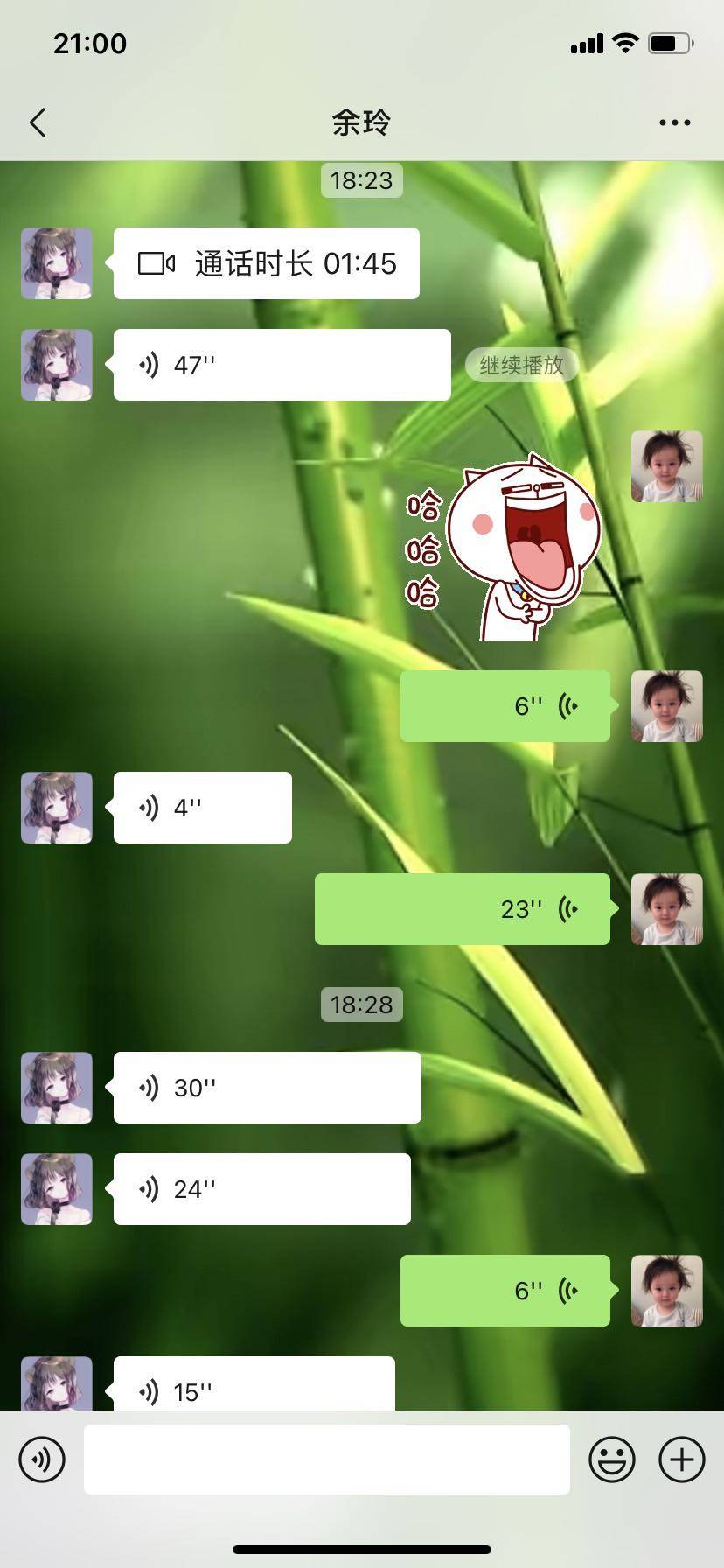
Task: Play the 47-second voice message
Action: [x=282, y=365]
